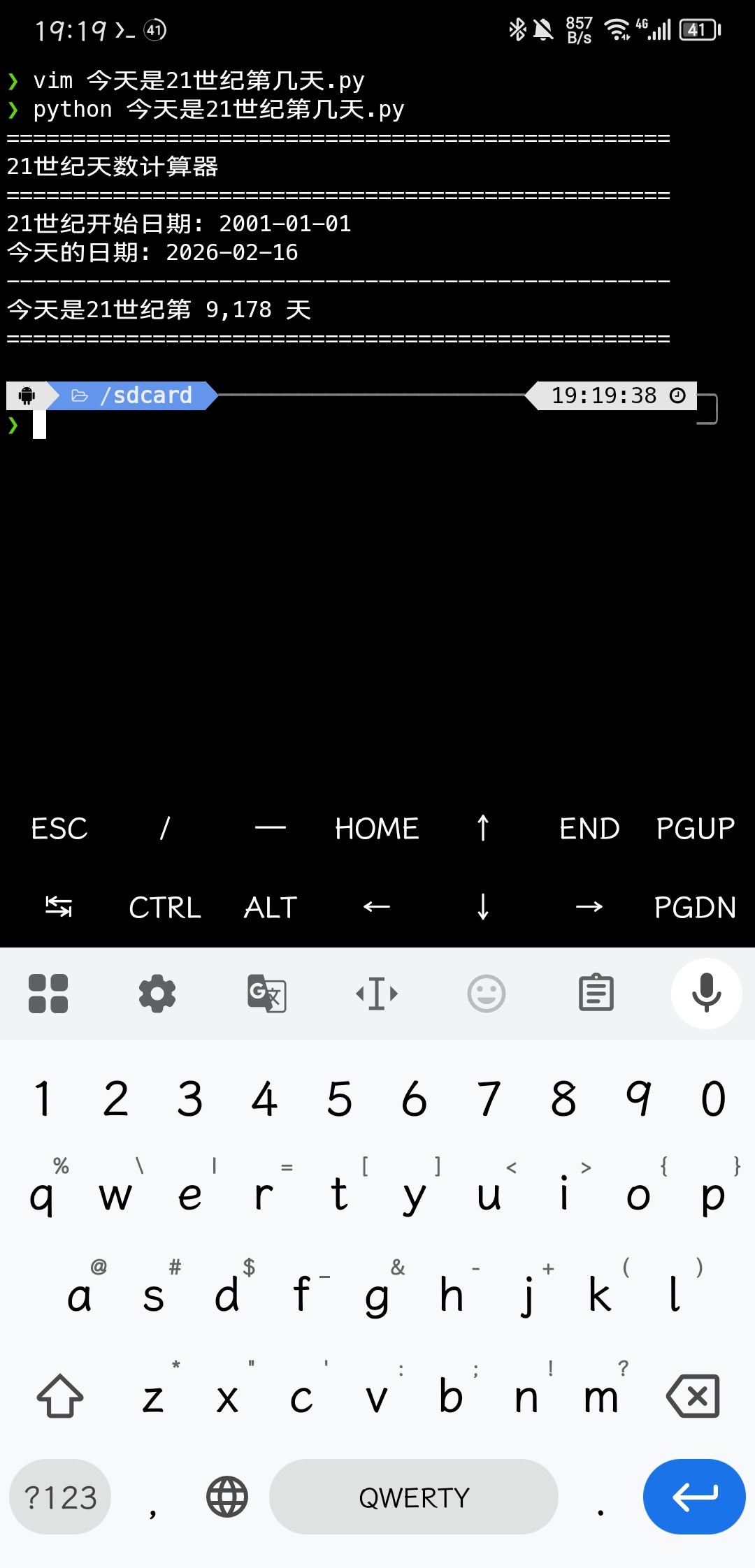Image resolution: width=755 pixels, height=1568 pixels.
Task: Tap the blue enter key
Action: (694, 1497)
